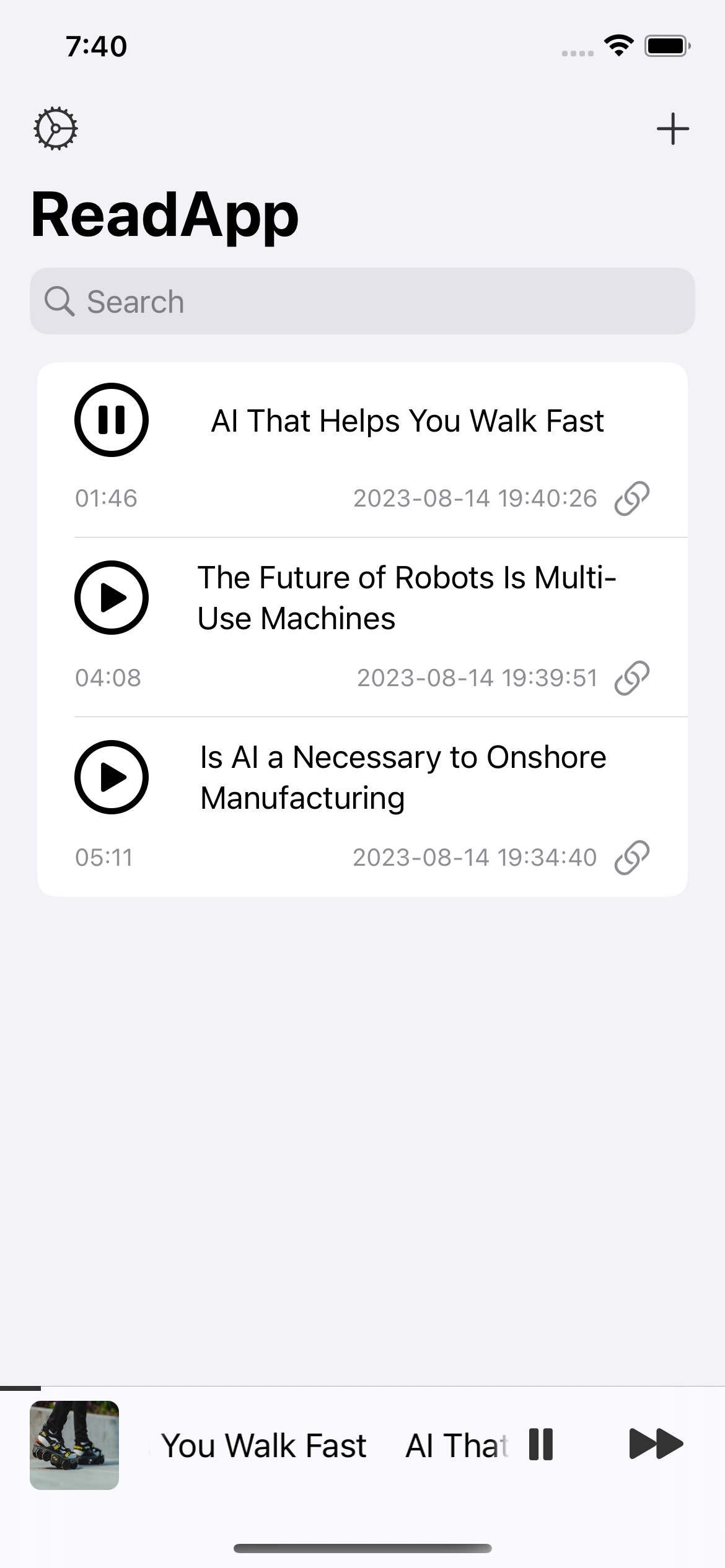Screen dimensions: 725x1568
Task: Add a new article with plus icon
Action: (x=672, y=129)
